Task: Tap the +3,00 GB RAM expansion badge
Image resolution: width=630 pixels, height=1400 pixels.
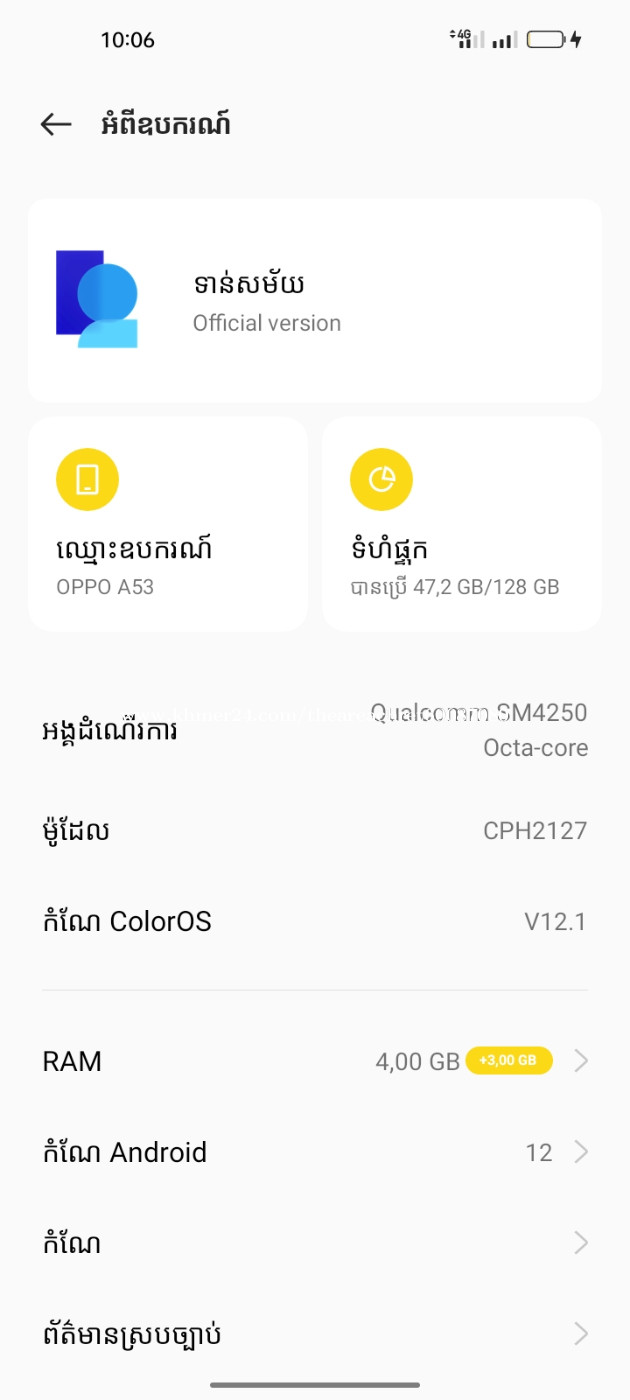Action: 509,1061
